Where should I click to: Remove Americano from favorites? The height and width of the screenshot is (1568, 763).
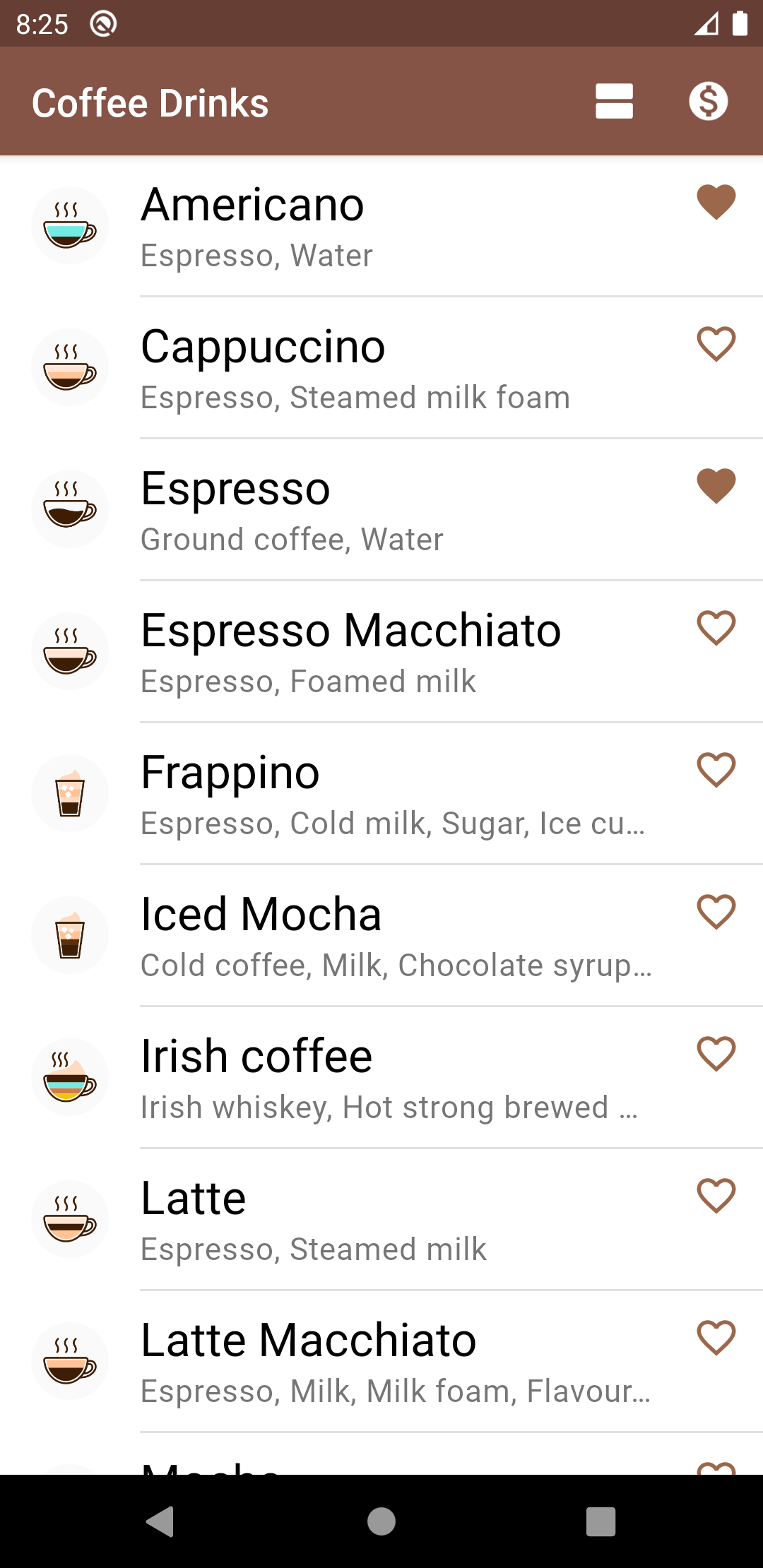(x=716, y=202)
